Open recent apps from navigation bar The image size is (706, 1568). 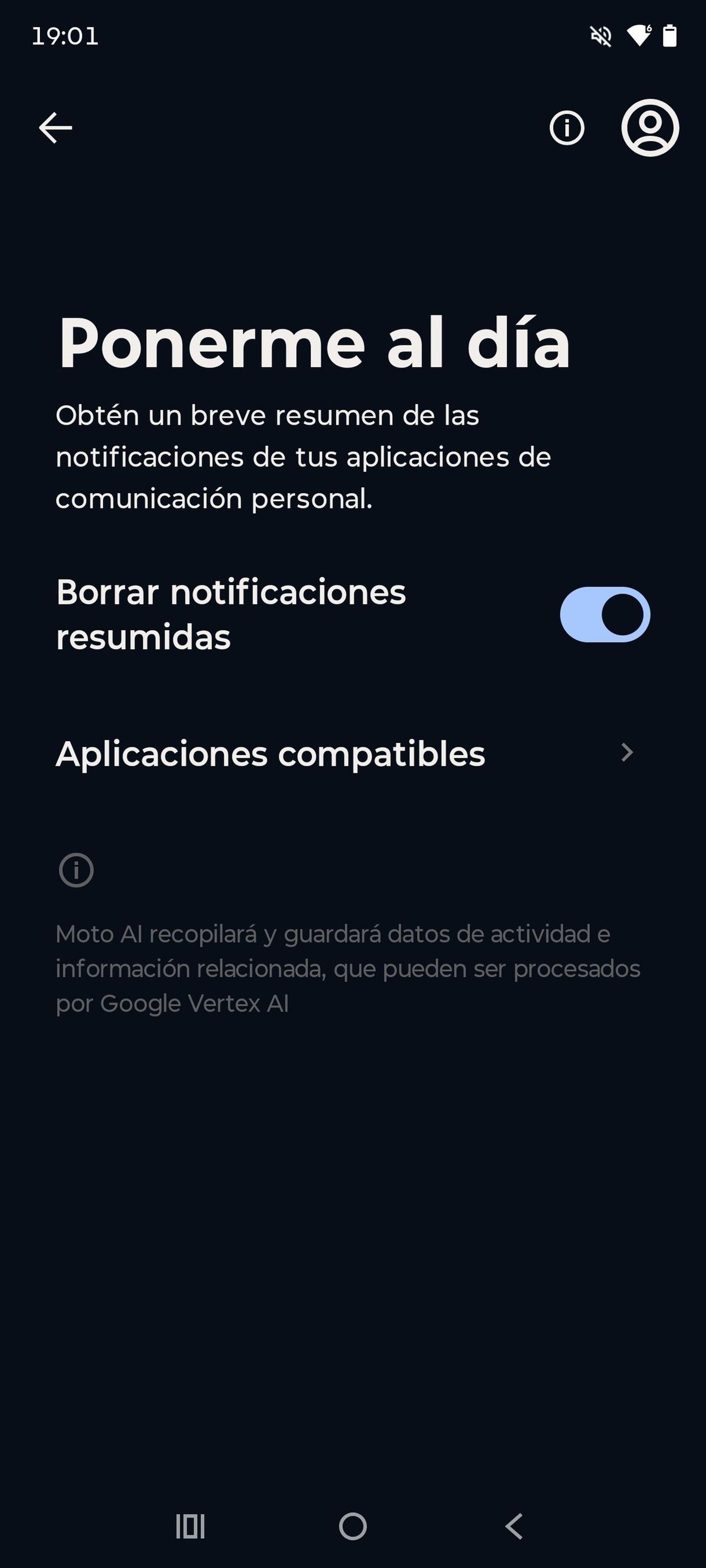click(x=190, y=1526)
